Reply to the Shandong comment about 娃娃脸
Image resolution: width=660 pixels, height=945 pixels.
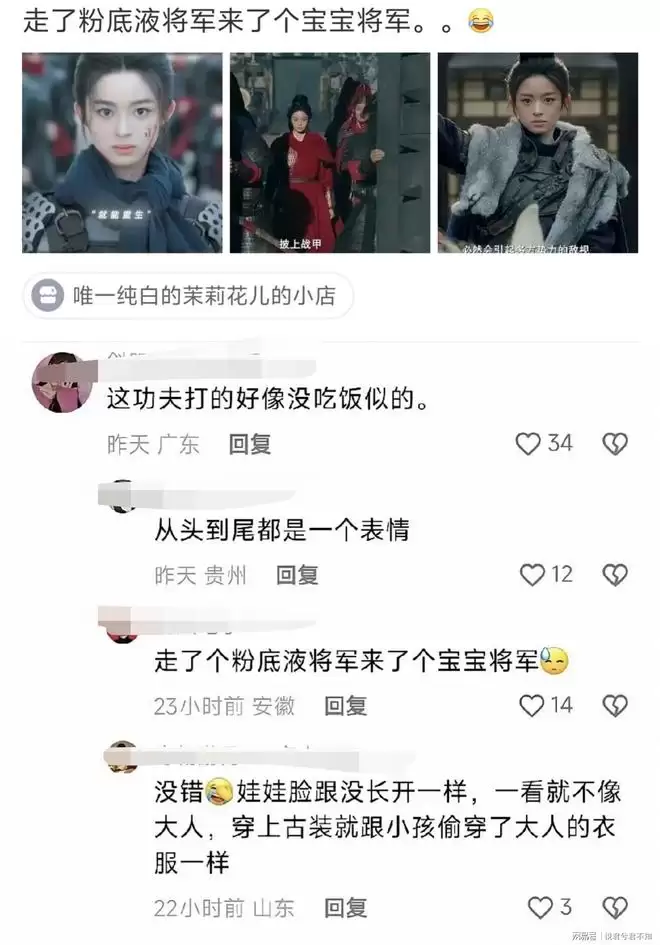[345, 908]
